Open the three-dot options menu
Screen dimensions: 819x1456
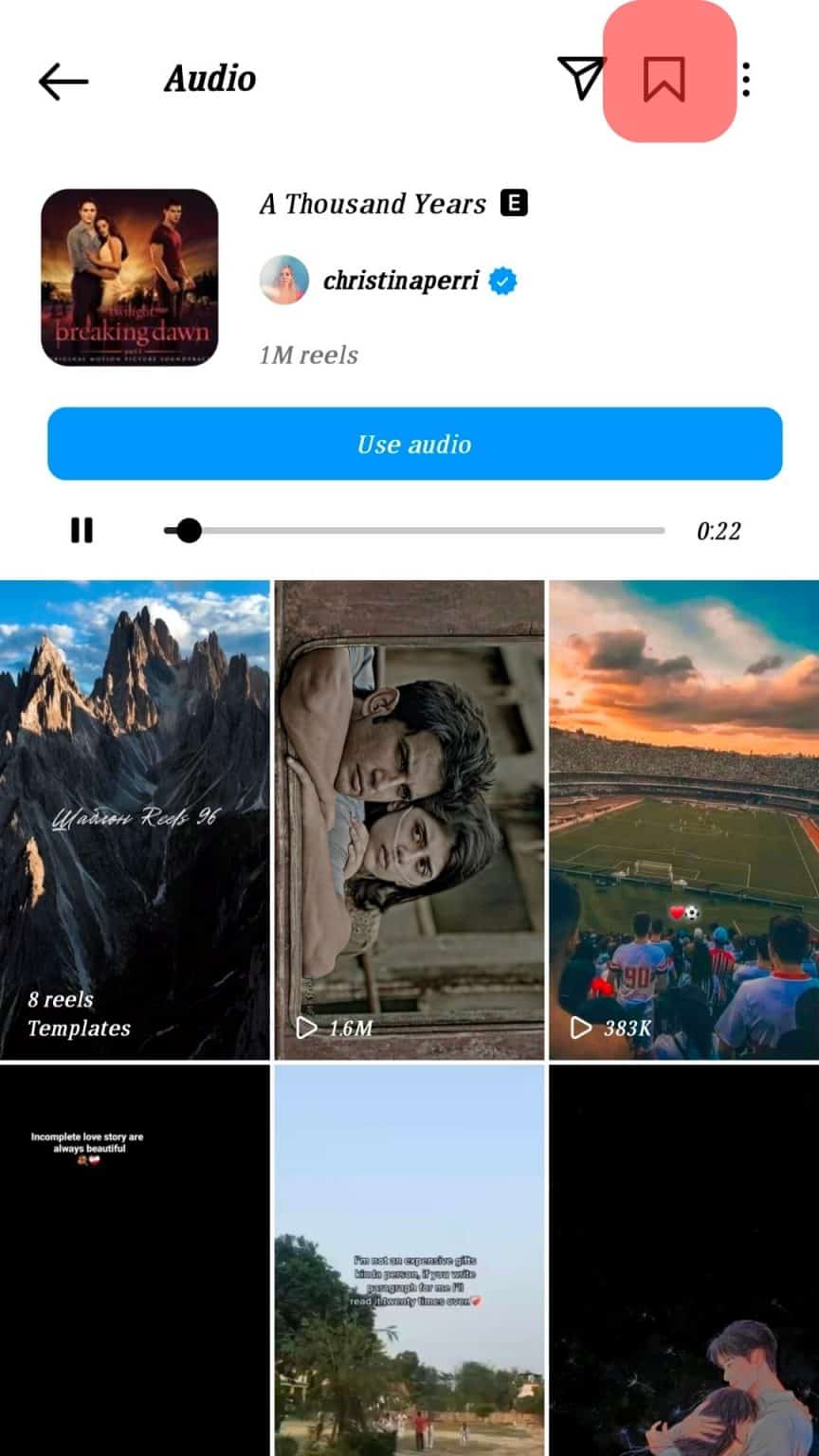pos(745,81)
